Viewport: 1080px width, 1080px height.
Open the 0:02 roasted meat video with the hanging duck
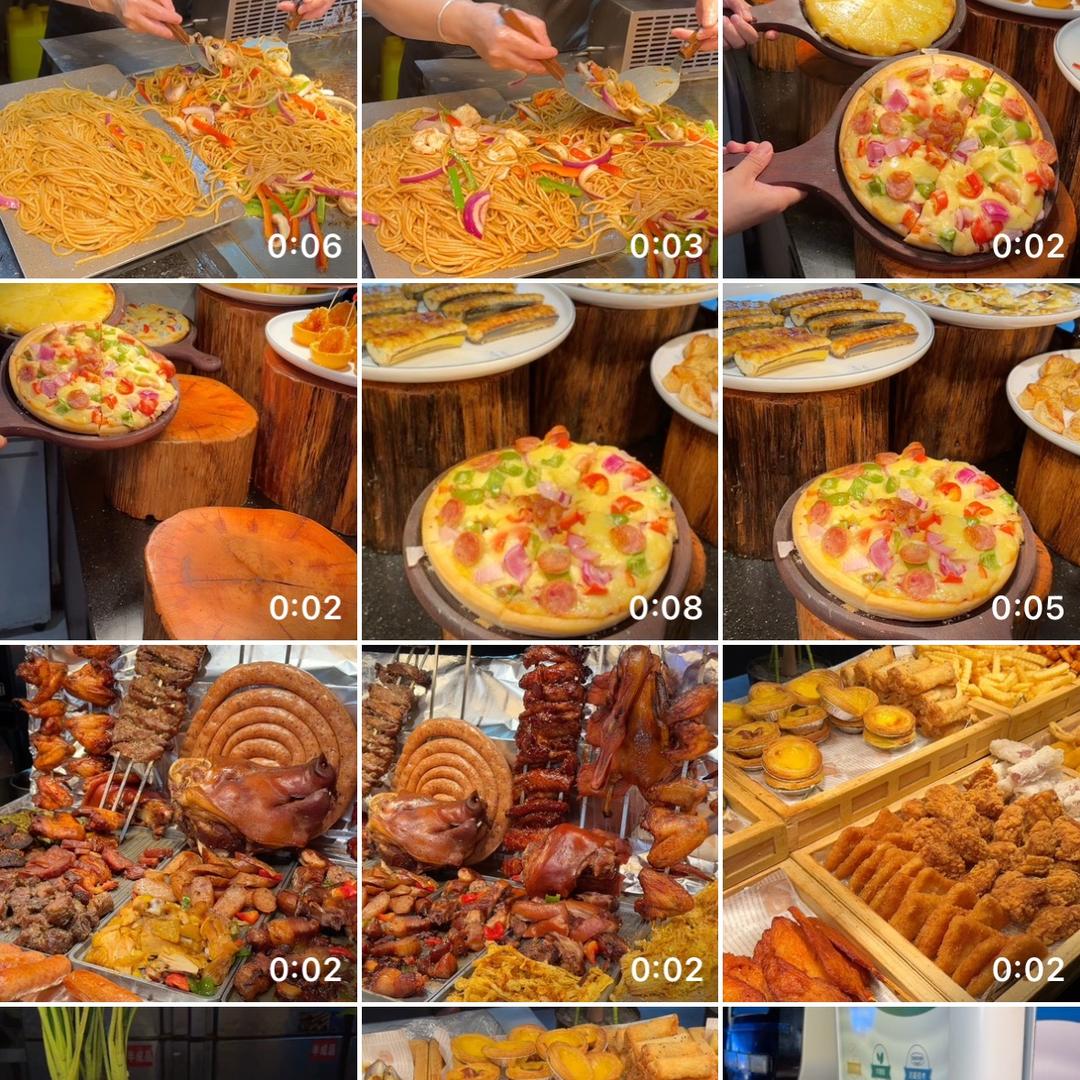(540, 824)
